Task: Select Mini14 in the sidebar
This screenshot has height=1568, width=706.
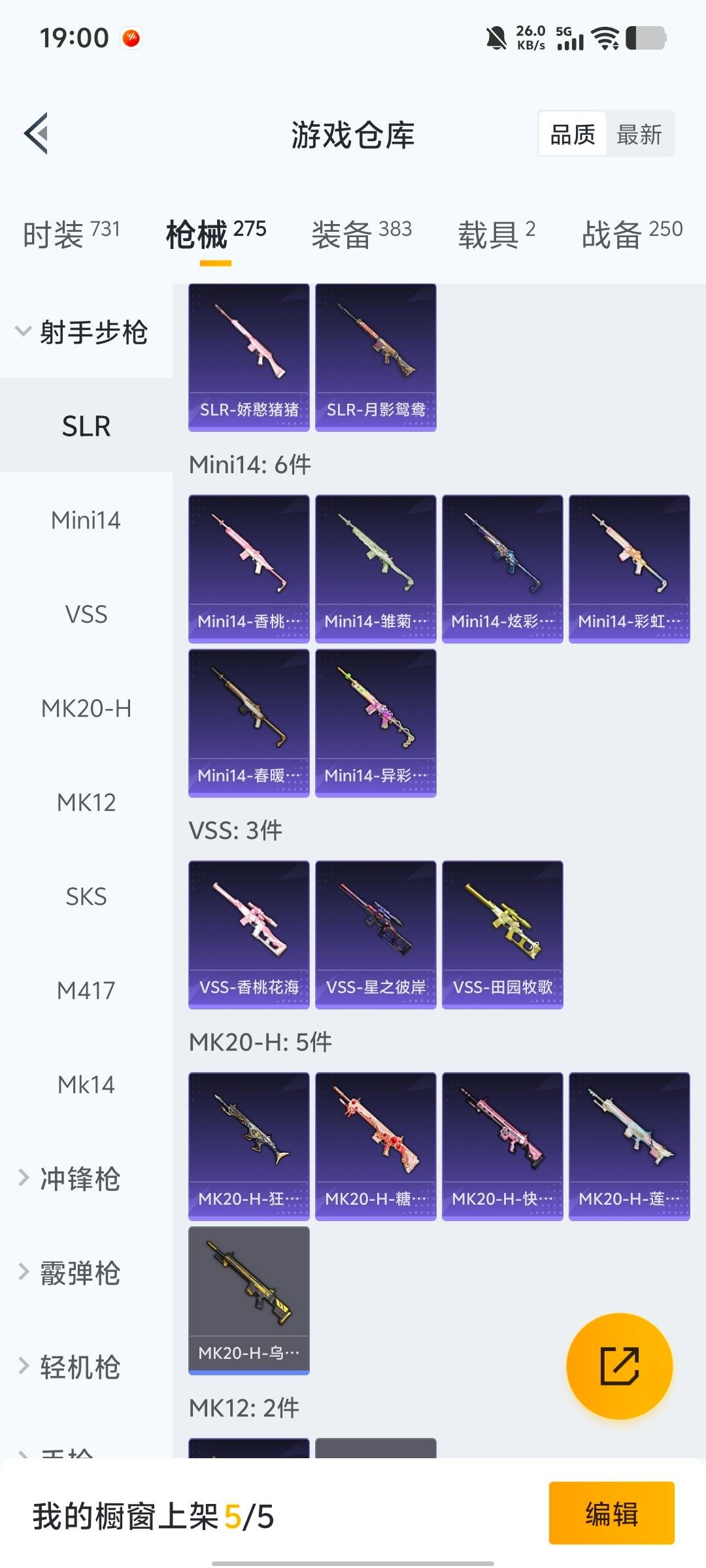Action: tap(86, 521)
